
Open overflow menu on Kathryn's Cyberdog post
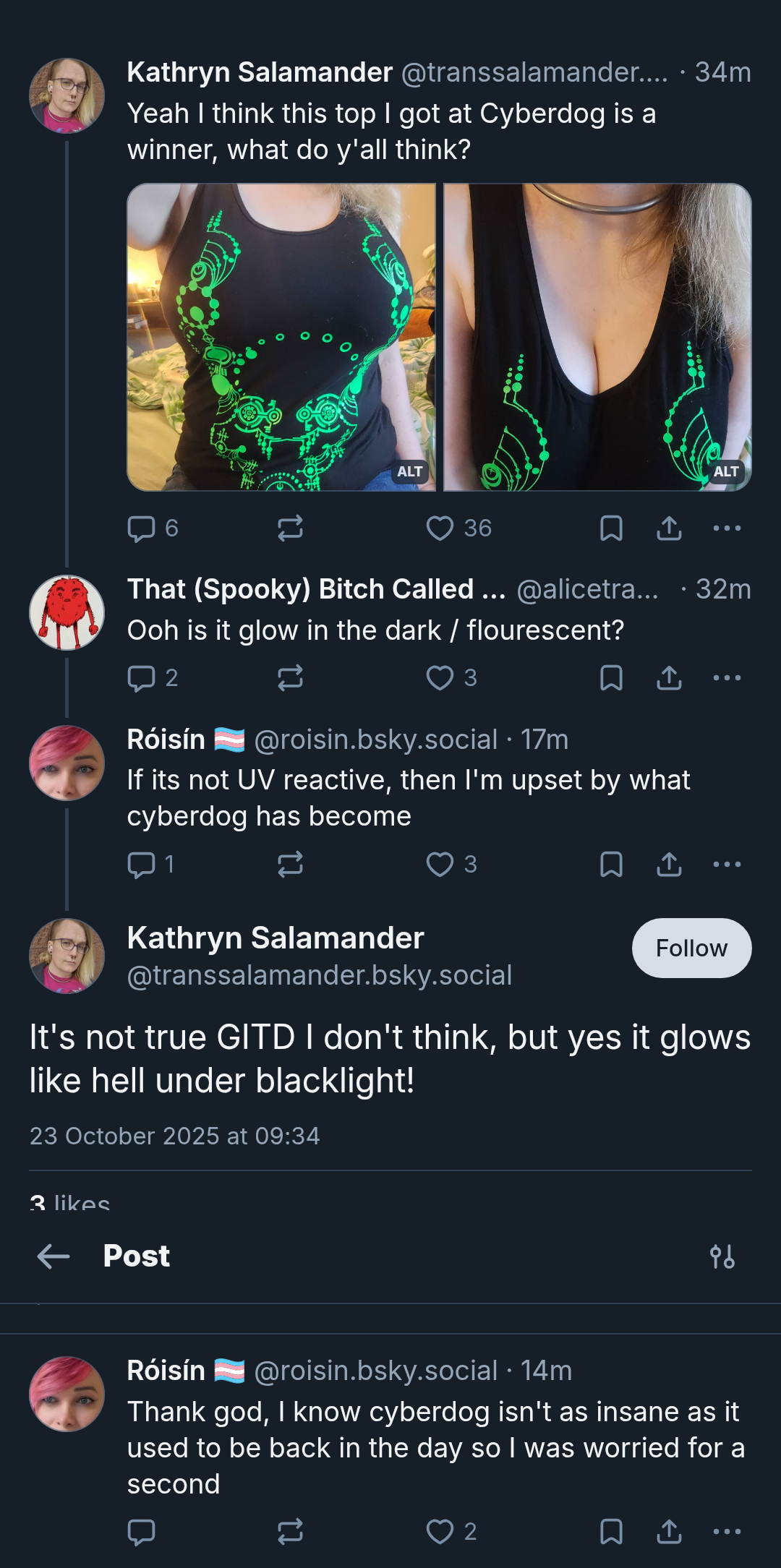point(727,528)
